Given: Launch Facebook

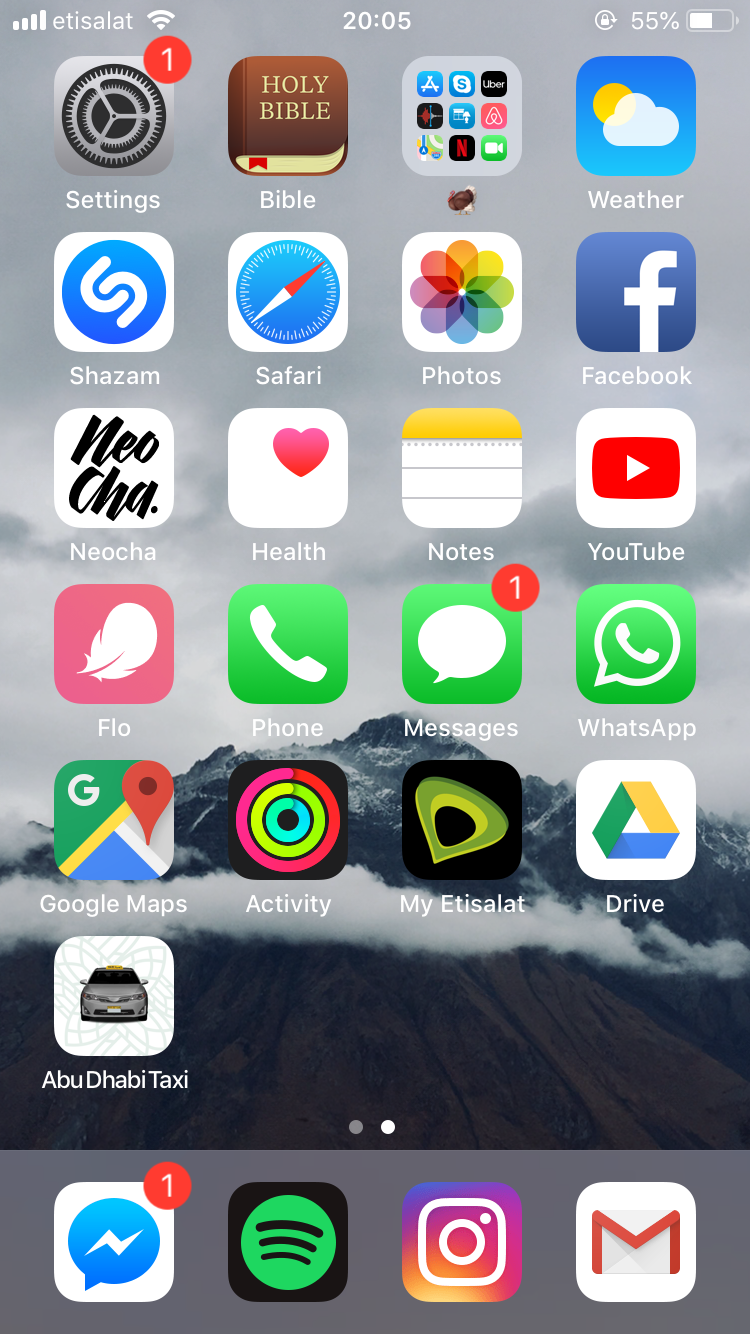Looking at the screenshot, I should [636, 292].
